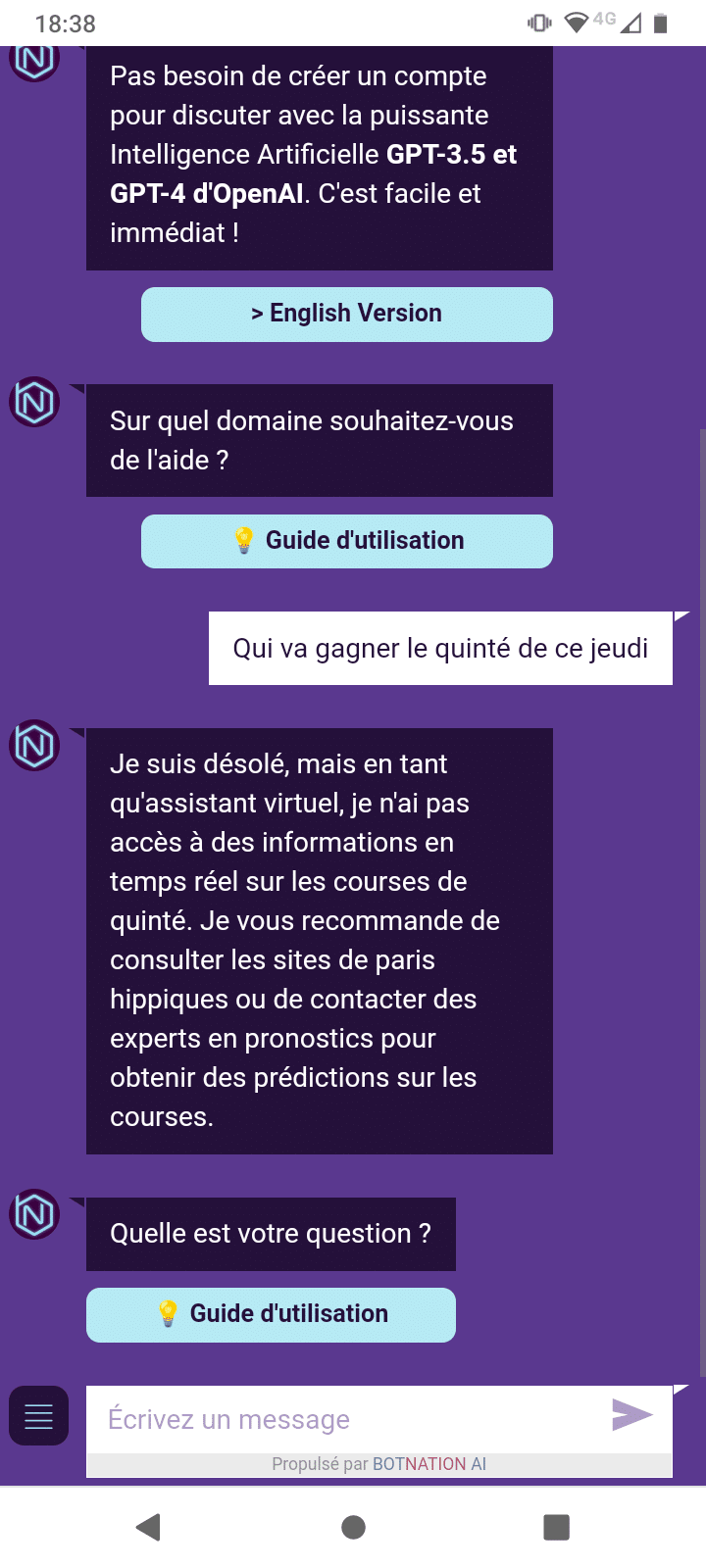
Task: Tap the send arrow icon
Action: click(x=632, y=1415)
